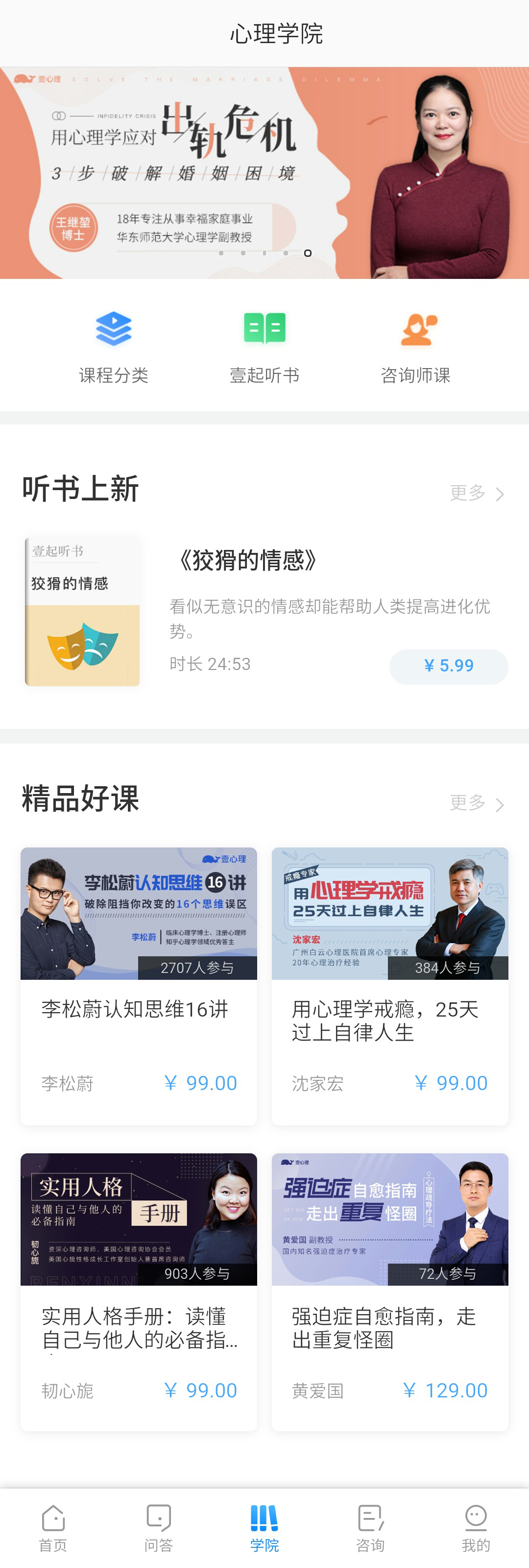View more in 精品好课
This screenshot has width=529, height=1568.
click(x=476, y=803)
